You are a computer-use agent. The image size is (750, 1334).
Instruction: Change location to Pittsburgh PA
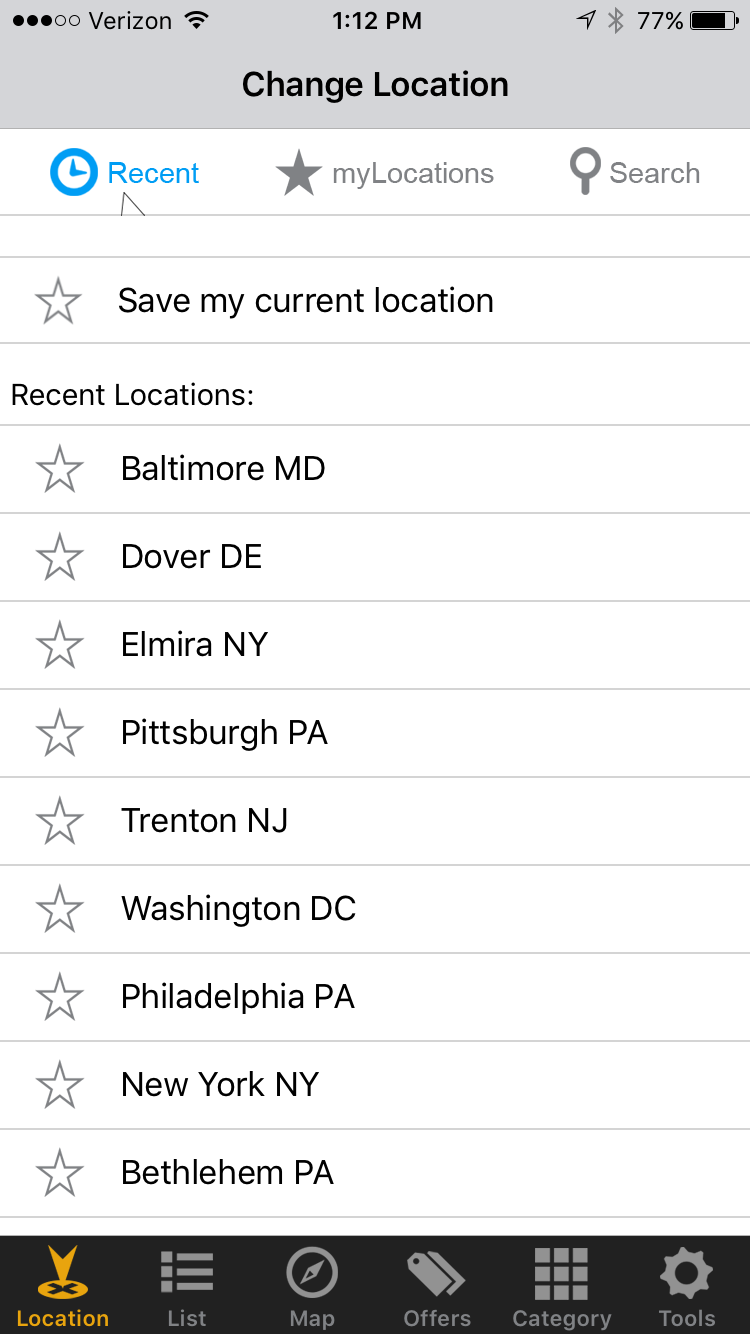click(x=224, y=733)
